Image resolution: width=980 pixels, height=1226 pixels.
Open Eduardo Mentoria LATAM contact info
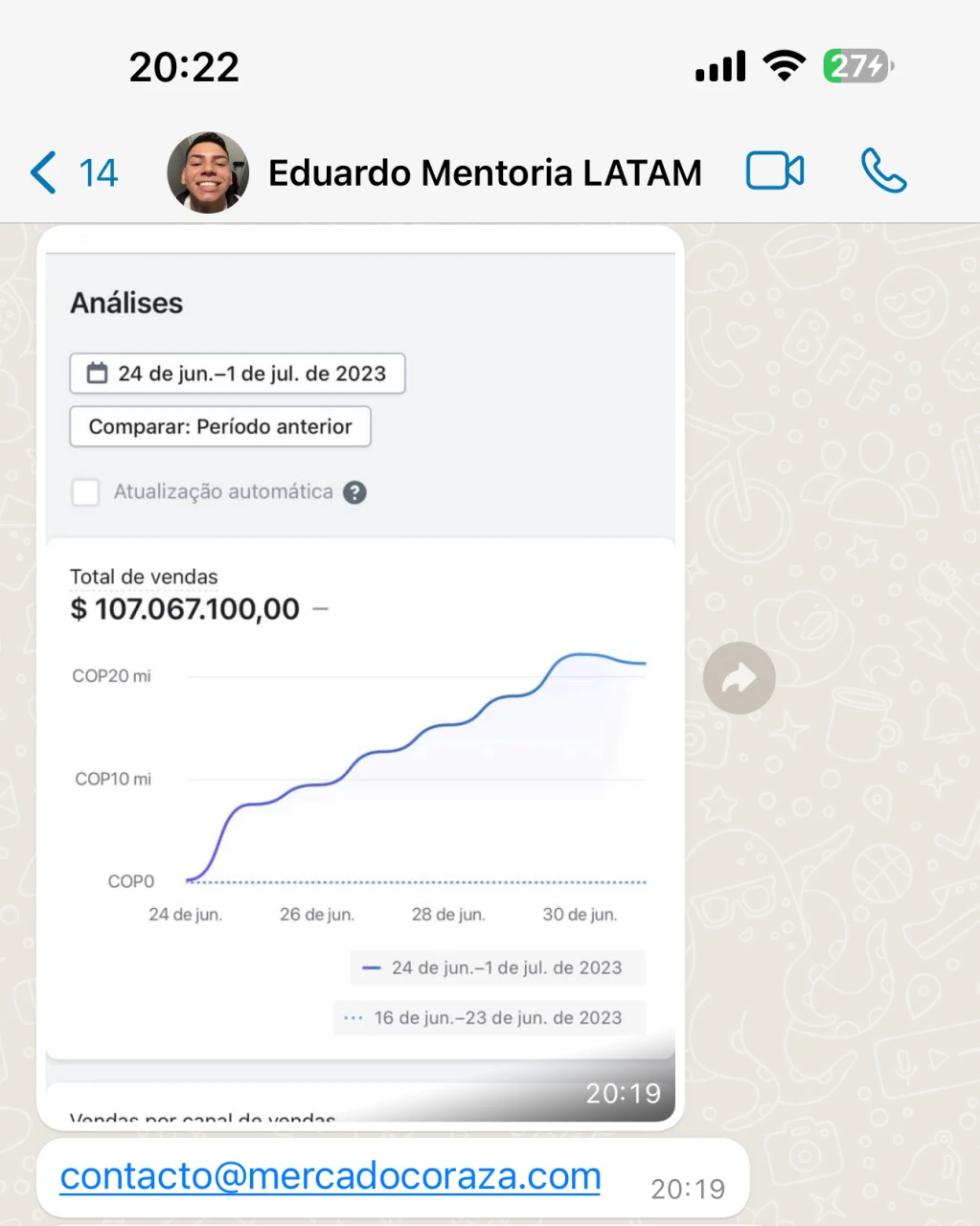coord(484,173)
